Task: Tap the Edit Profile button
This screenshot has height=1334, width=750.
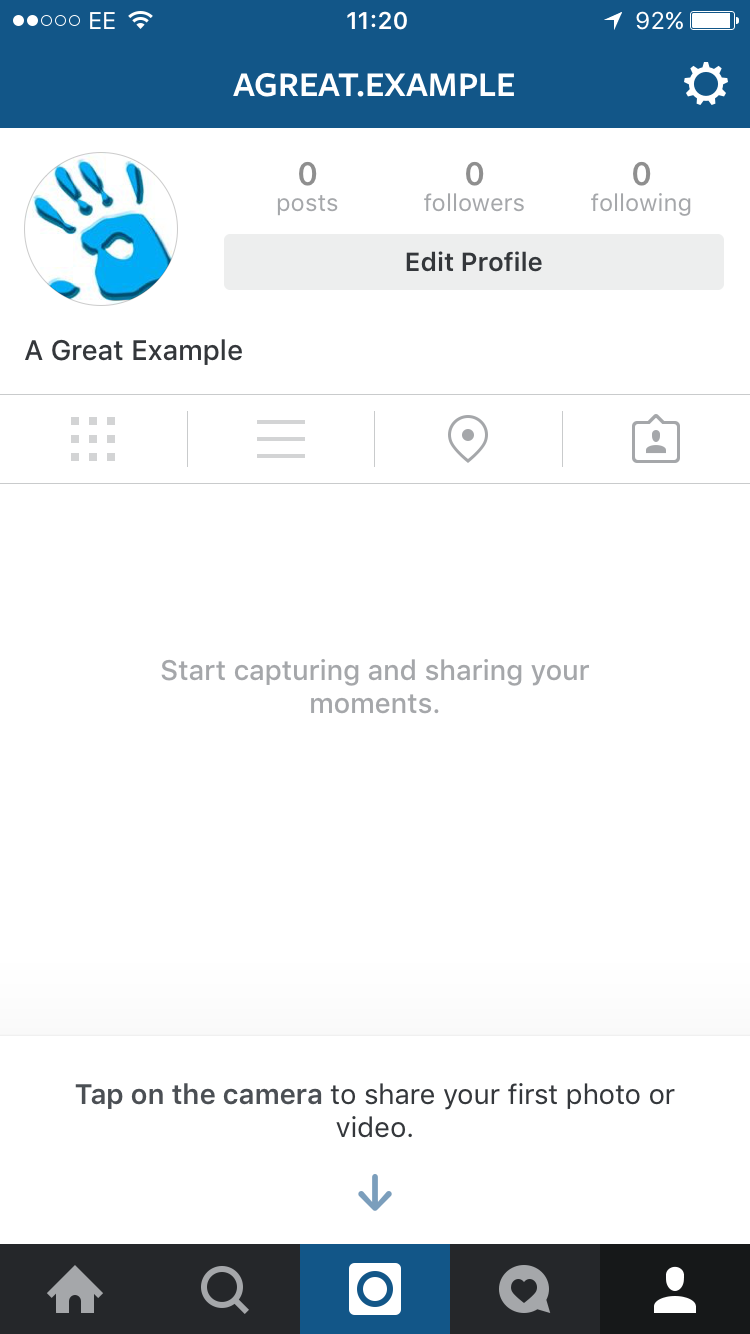Action: tap(473, 262)
